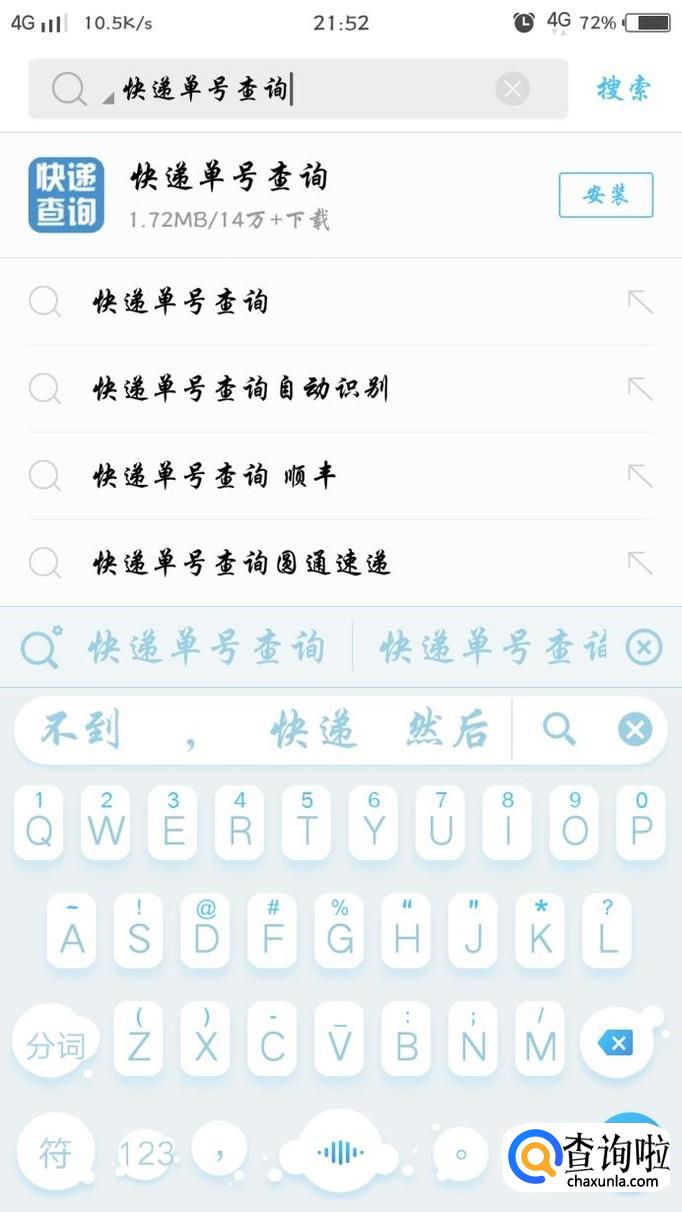Fill the query using the arrow beside 快递单号查询 顺丰
The width and height of the screenshot is (682, 1212).
(639, 476)
